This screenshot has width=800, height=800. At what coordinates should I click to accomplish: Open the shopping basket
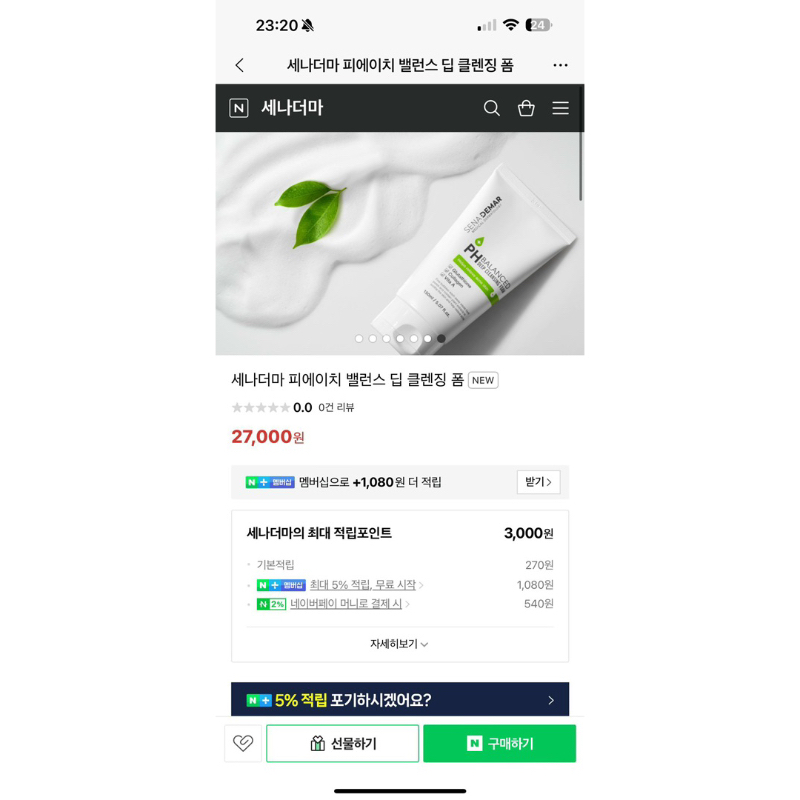[526, 108]
